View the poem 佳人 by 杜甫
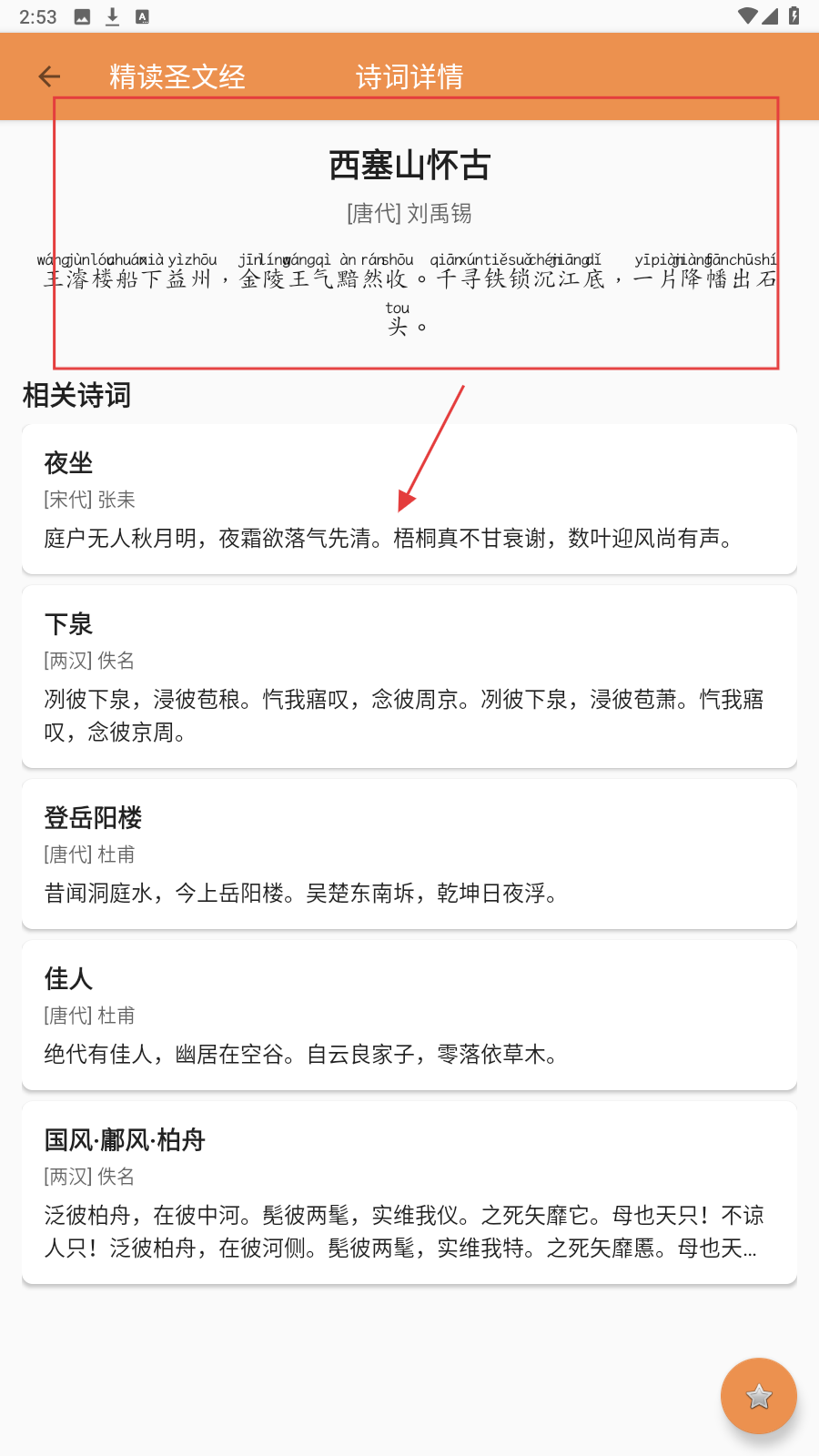The height and width of the screenshot is (1456, 819). click(409, 1015)
